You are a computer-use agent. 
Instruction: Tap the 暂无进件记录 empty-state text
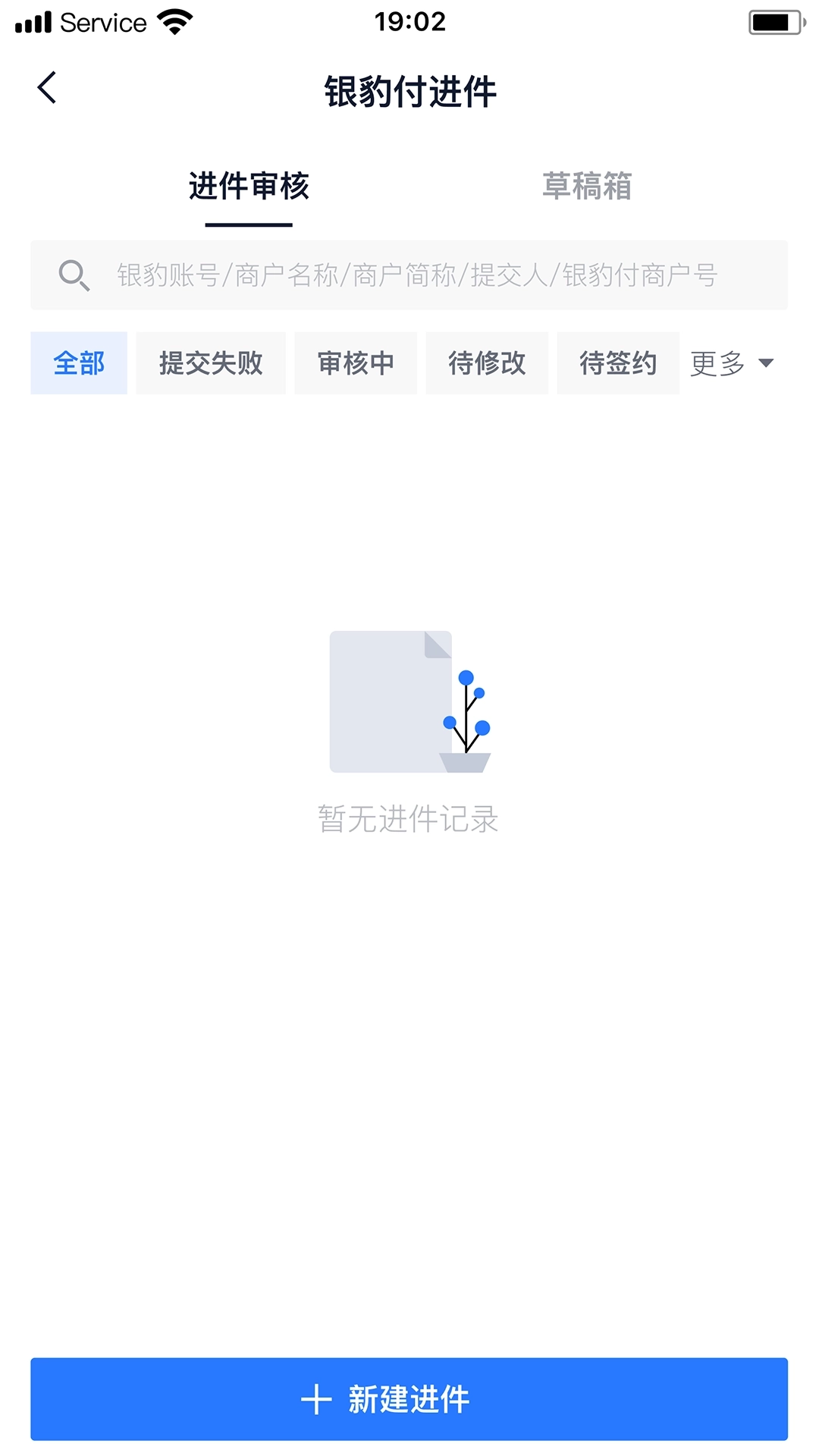pos(409,819)
